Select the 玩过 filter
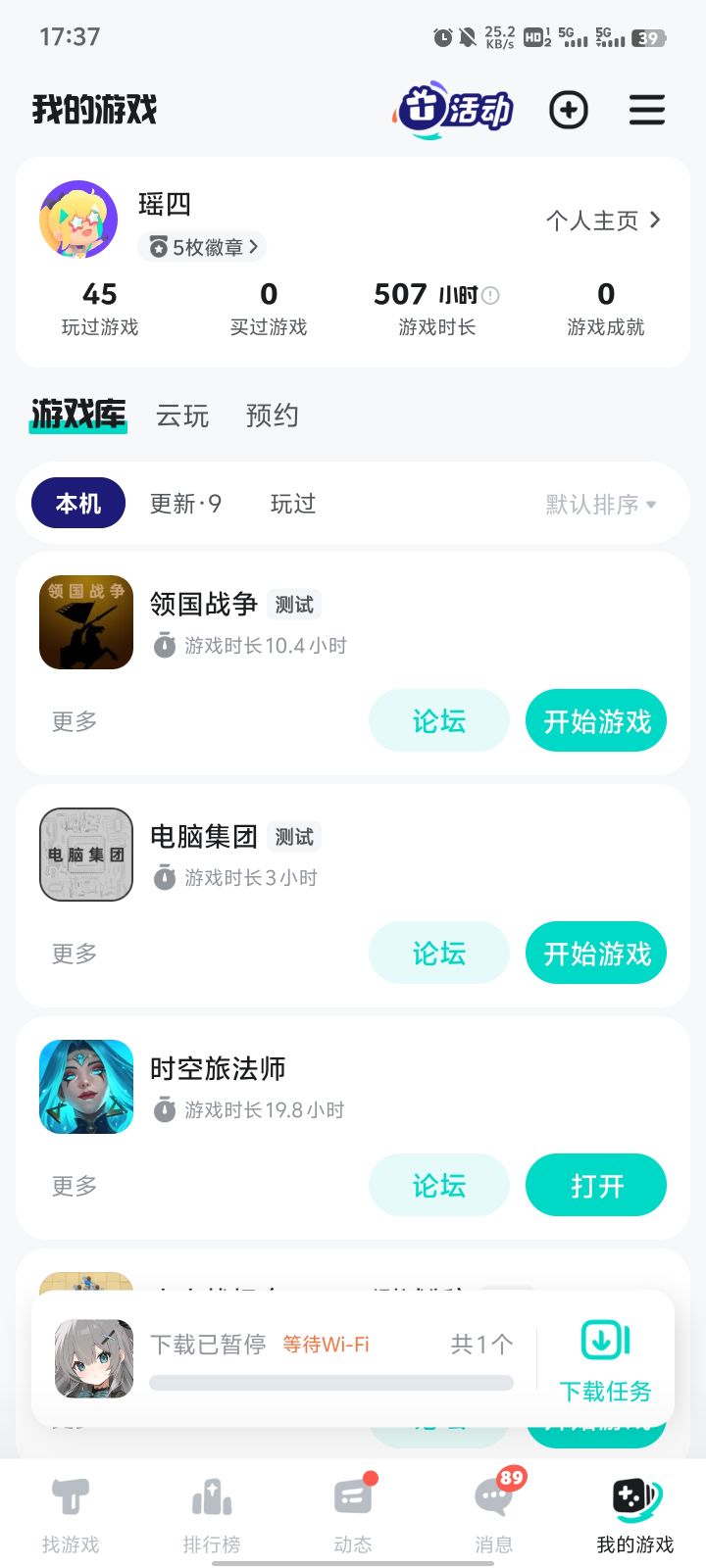The width and height of the screenshot is (706, 1568). pyautogui.click(x=292, y=504)
